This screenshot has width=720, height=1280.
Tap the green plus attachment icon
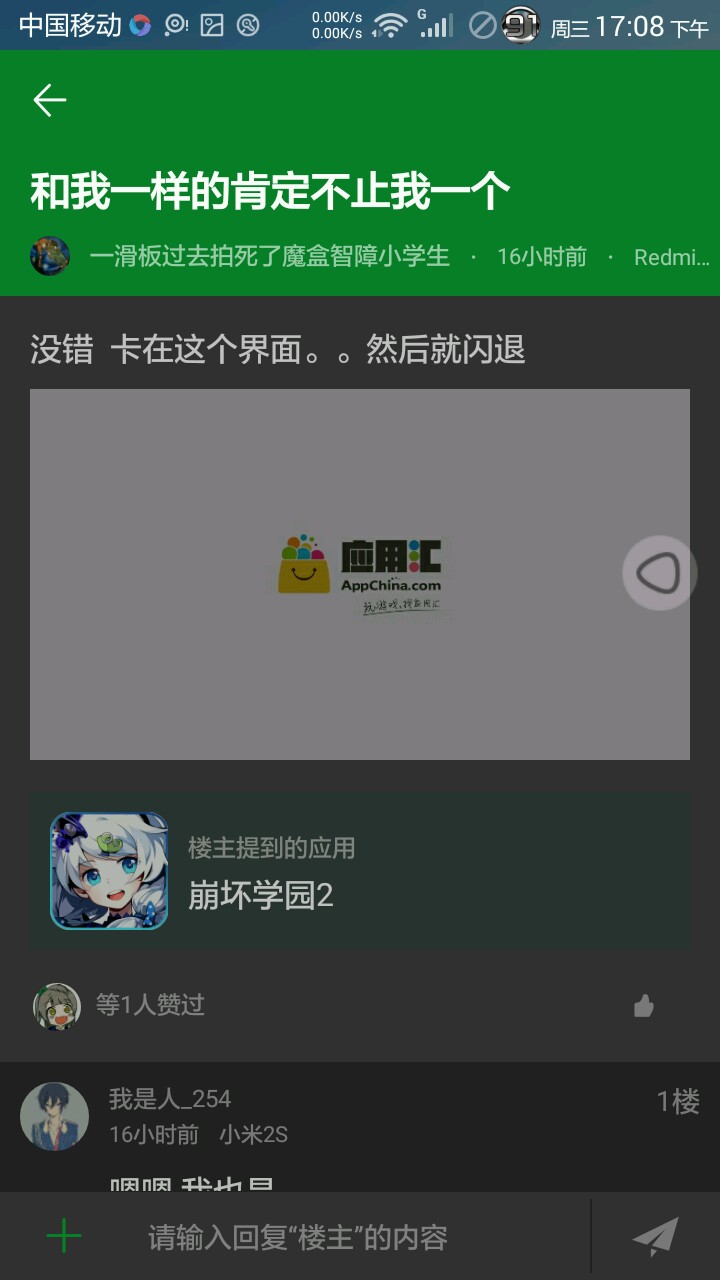click(x=63, y=1237)
